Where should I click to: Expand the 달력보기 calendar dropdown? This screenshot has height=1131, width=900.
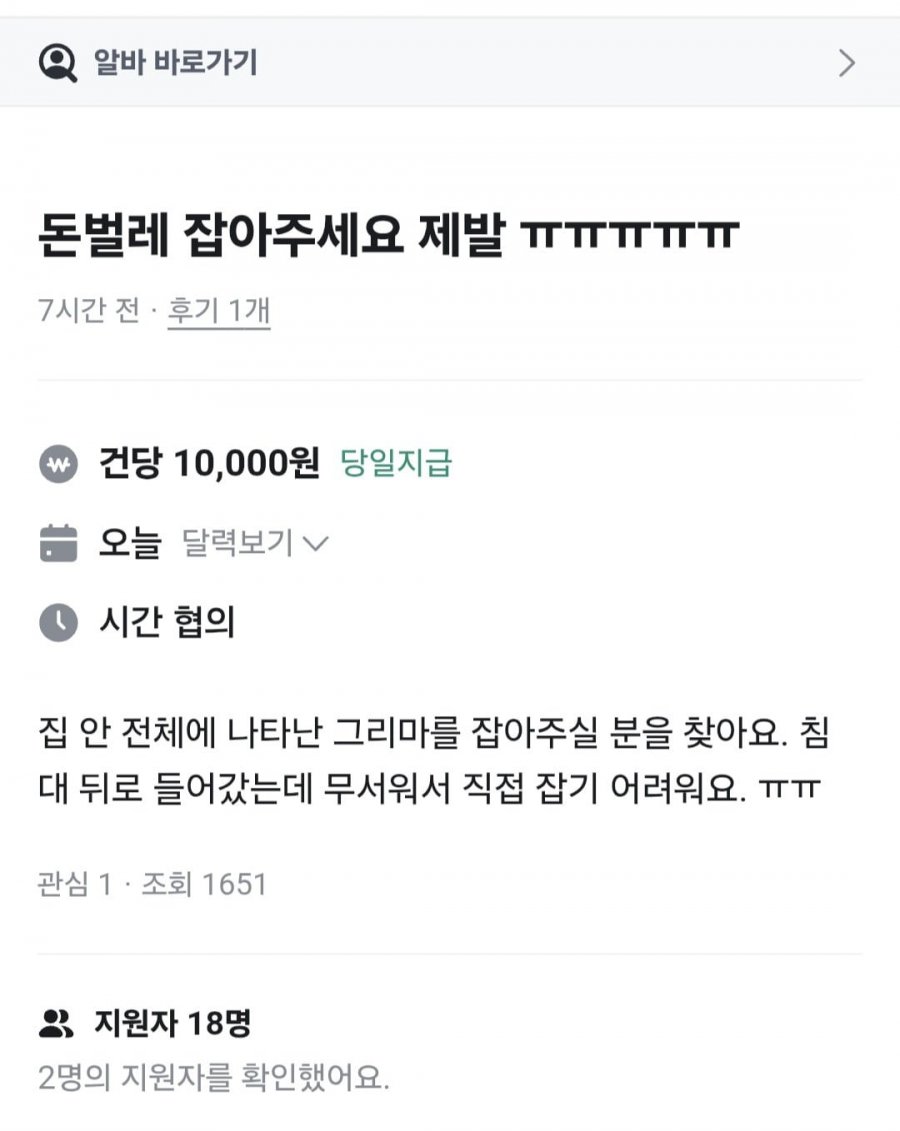coord(255,544)
